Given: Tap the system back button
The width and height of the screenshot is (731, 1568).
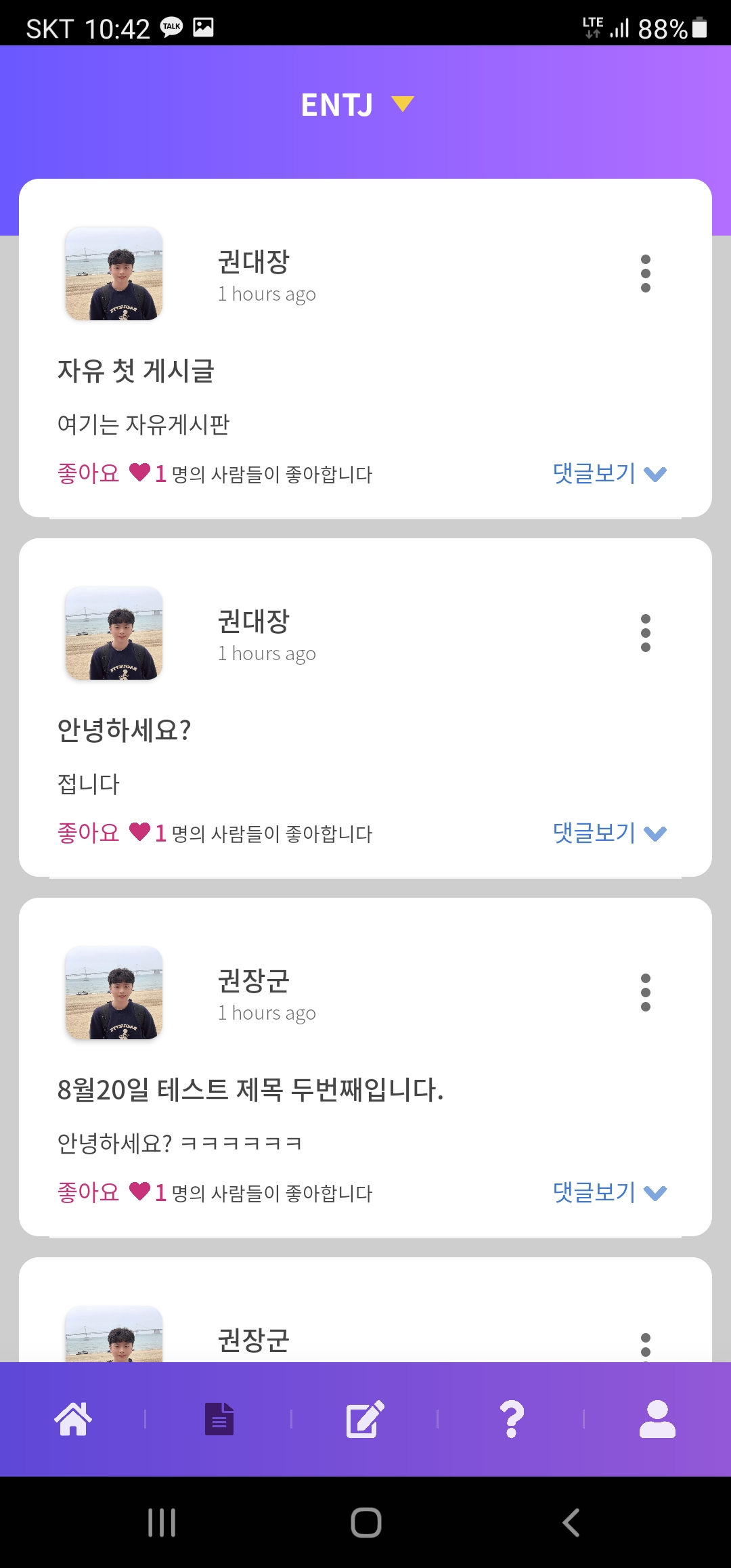Looking at the screenshot, I should 571,1523.
